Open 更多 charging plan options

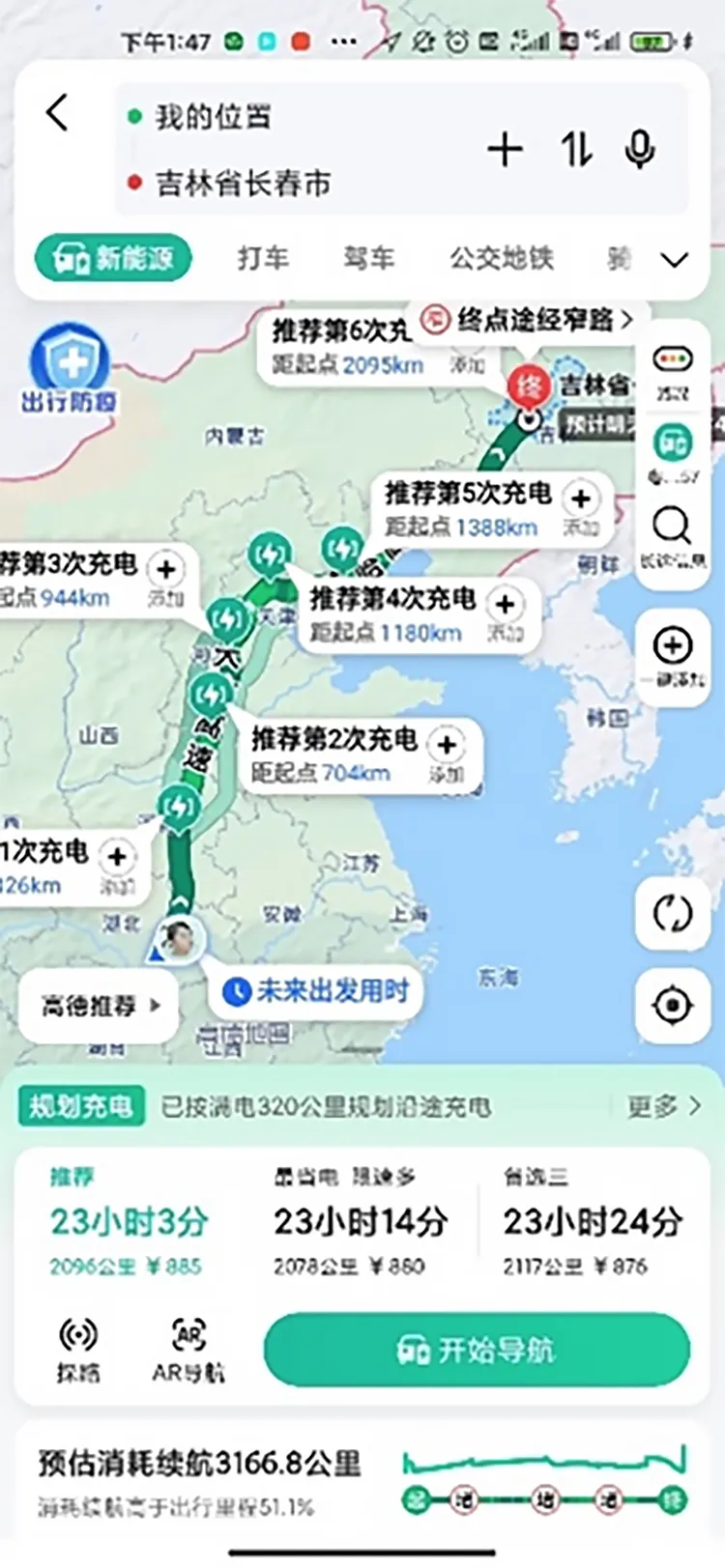coord(663,1106)
